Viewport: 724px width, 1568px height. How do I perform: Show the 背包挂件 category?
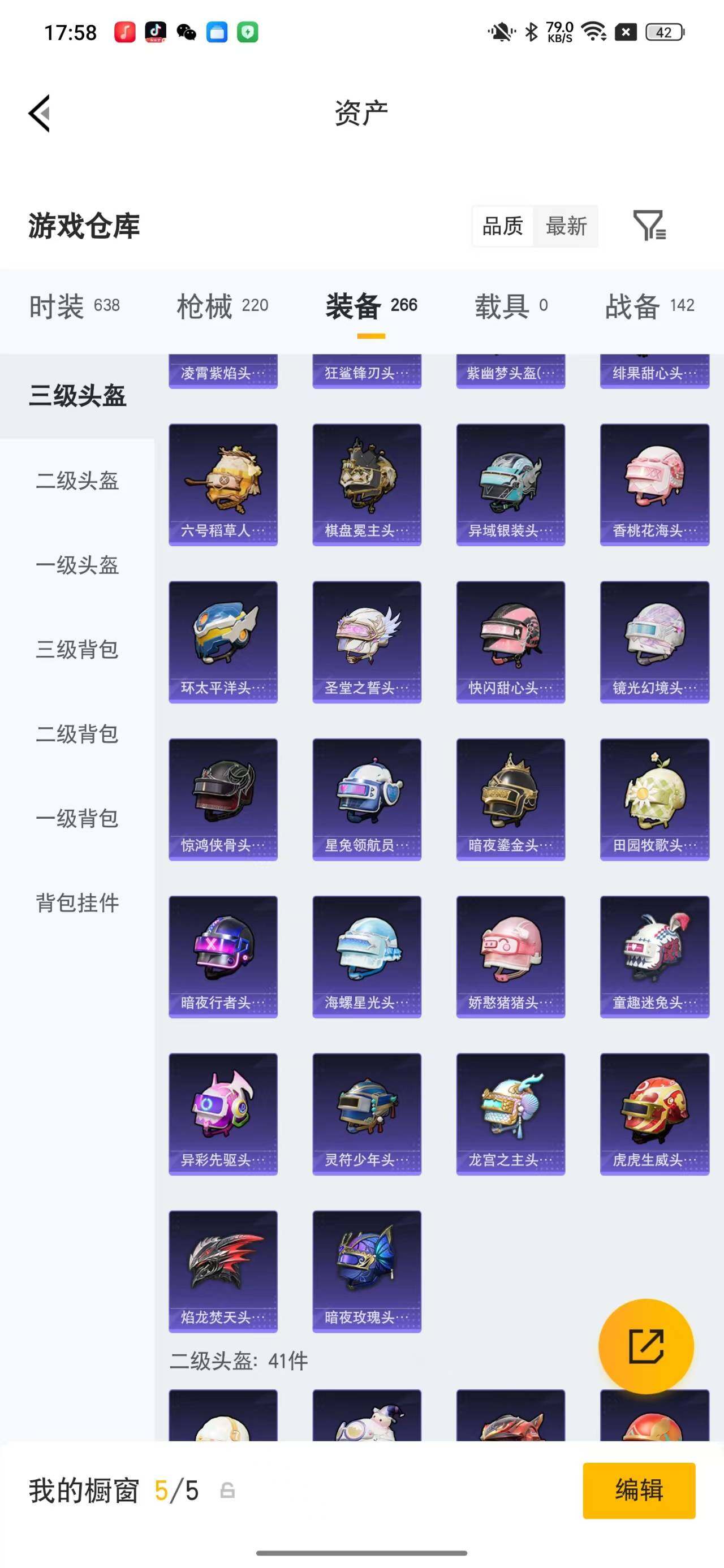click(77, 903)
